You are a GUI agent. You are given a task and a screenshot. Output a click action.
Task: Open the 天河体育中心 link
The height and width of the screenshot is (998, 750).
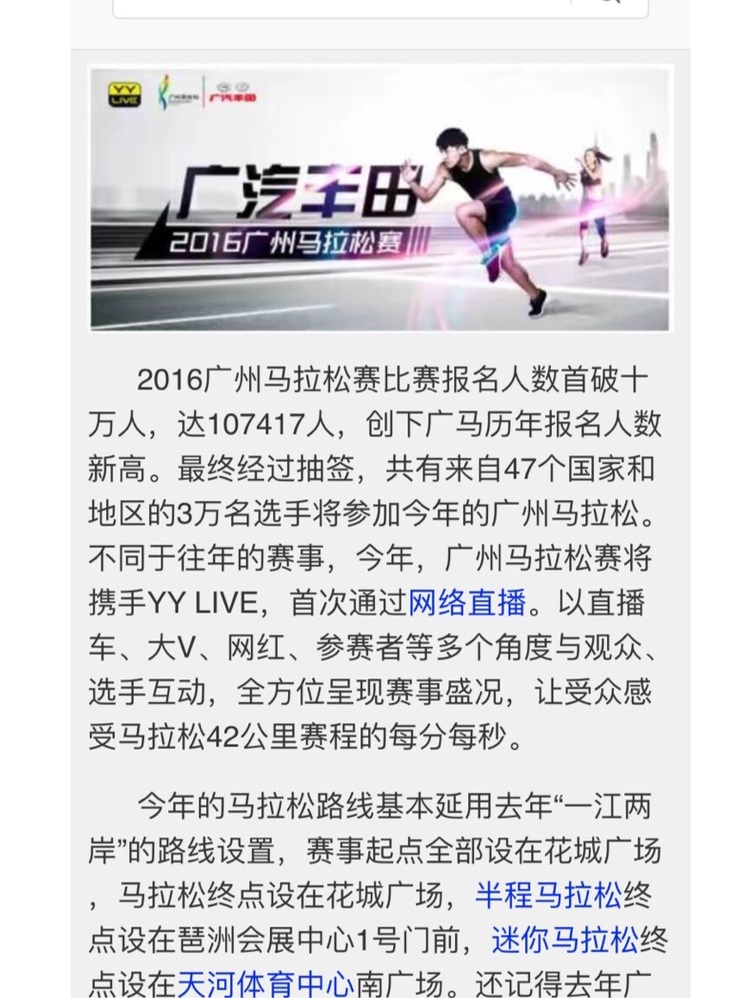[265, 985]
